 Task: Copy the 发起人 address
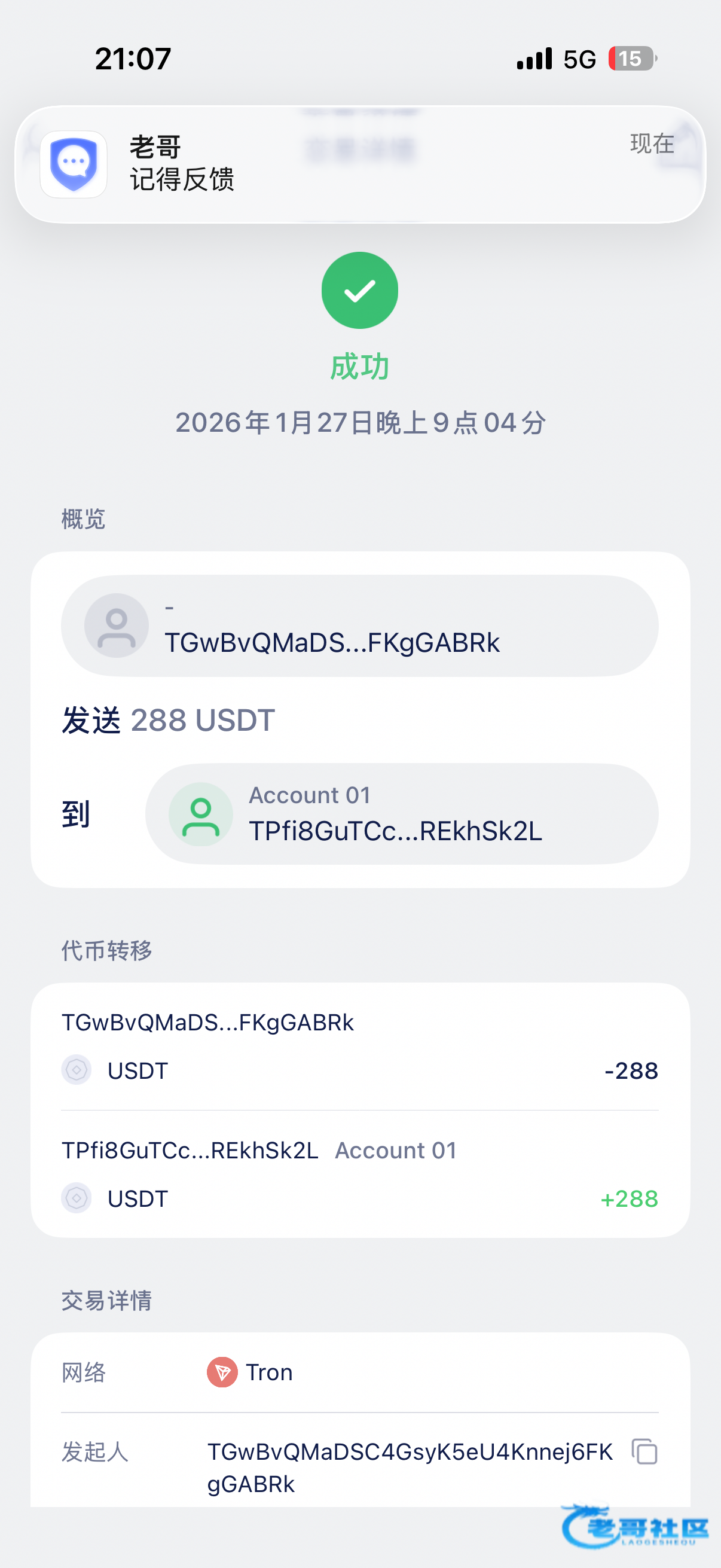click(644, 1452)
